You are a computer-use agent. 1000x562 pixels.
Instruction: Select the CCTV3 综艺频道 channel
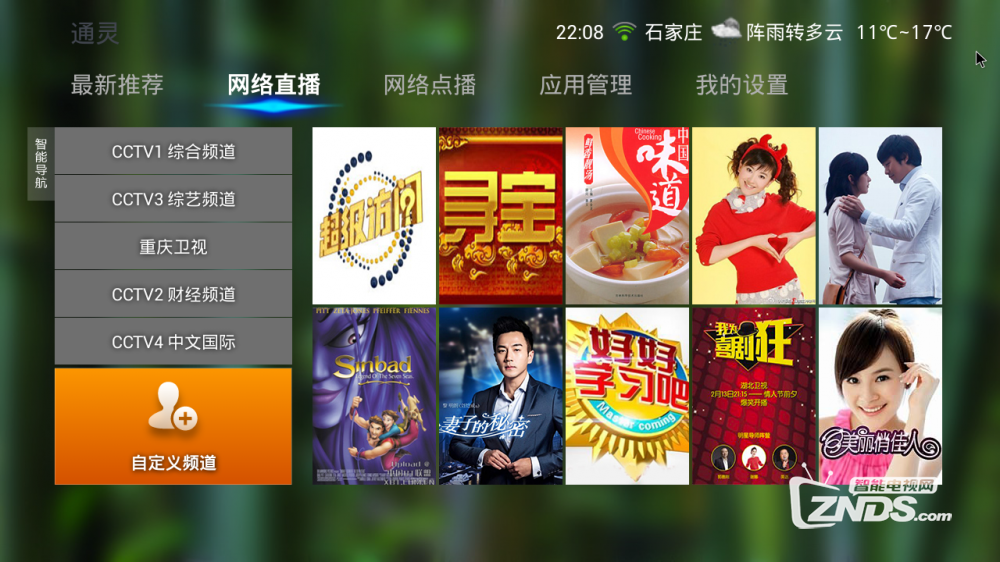(173, 199)
